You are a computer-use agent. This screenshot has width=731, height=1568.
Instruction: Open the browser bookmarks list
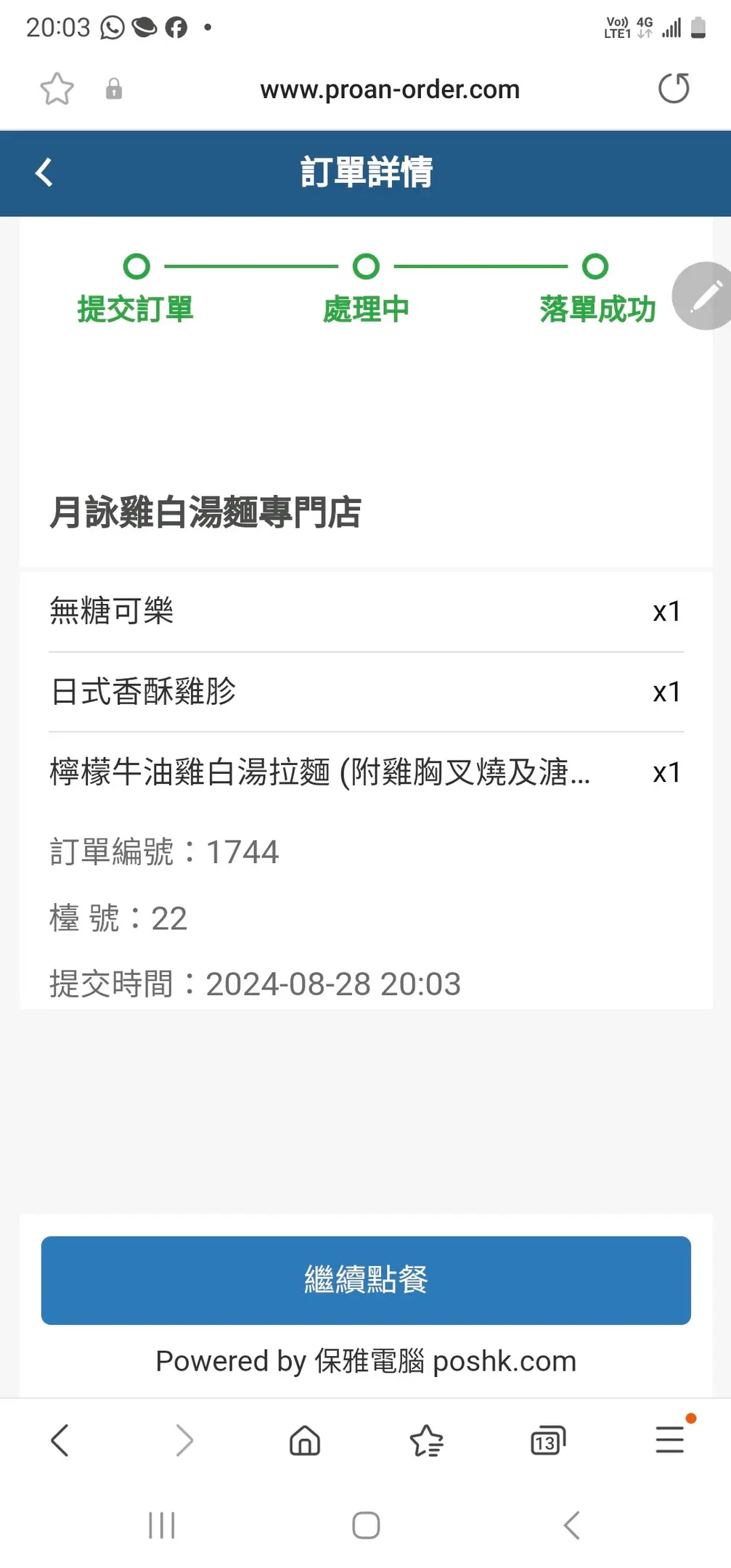coord(426,1440)
